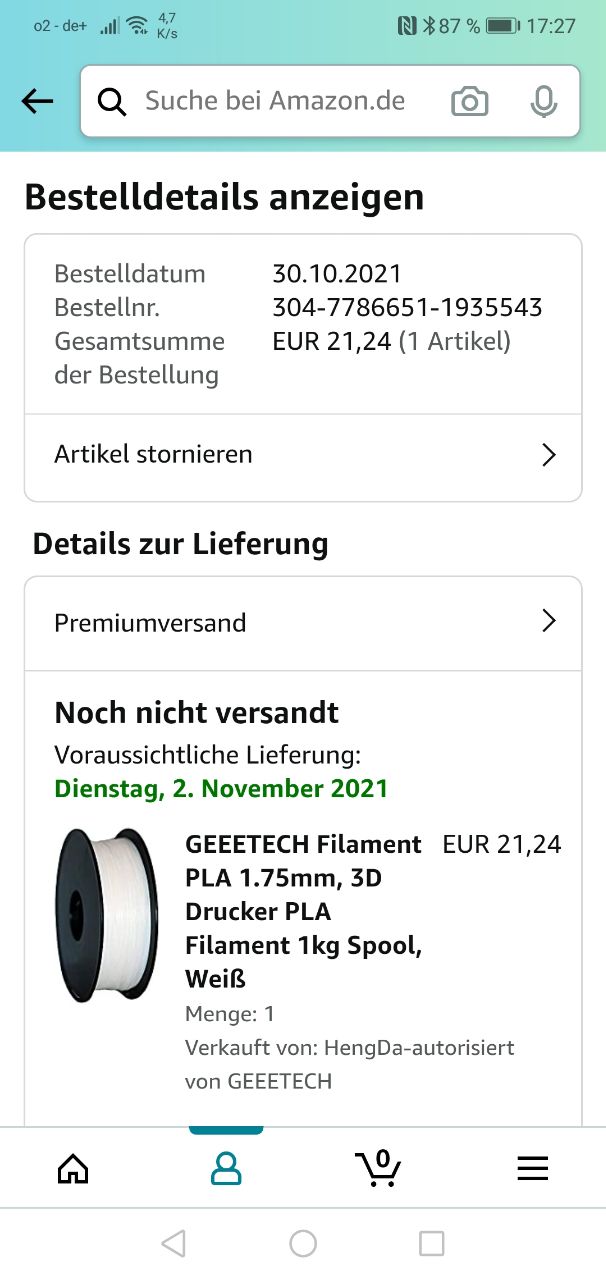Open the camera search icon
Viewport: 606px width, 1280px height.
[x=469, y=101]
